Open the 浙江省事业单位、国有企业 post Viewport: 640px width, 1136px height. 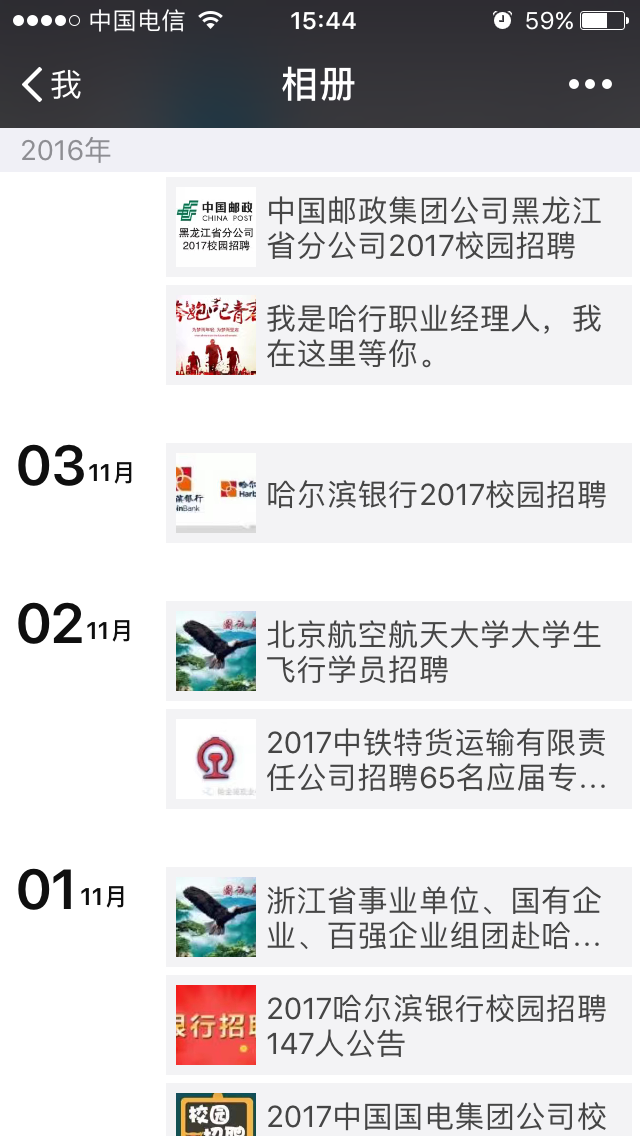click(399, 917)
